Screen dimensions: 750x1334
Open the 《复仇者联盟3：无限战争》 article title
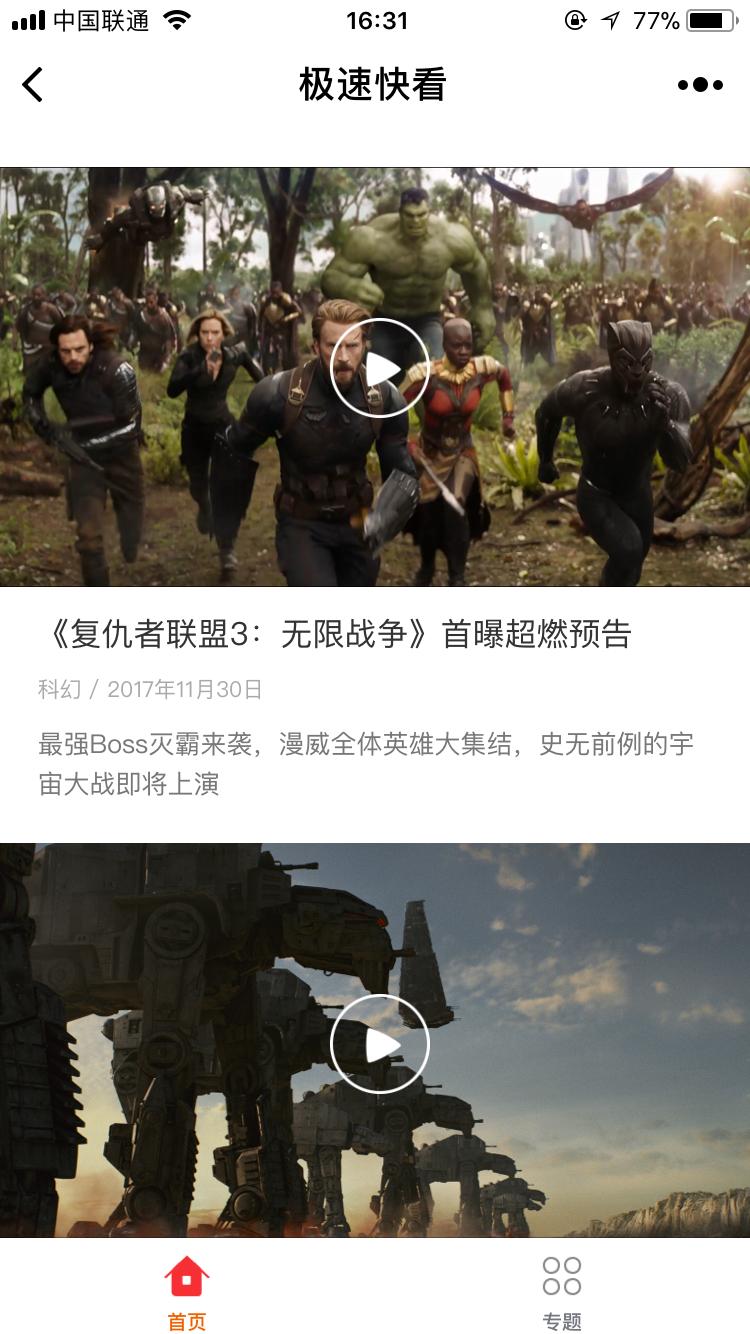[335, 635]
